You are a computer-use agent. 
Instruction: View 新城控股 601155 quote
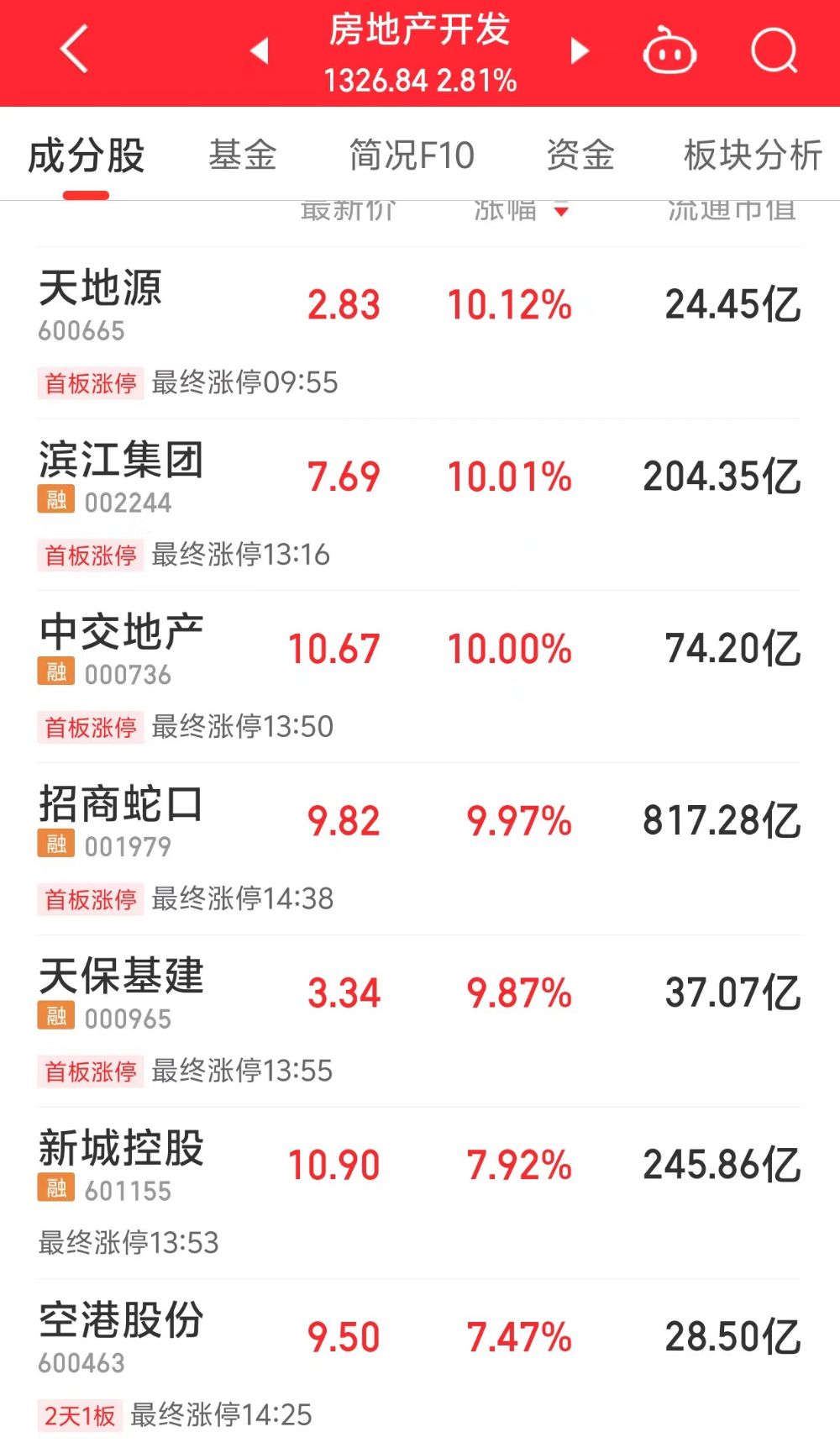[419, 1193]
